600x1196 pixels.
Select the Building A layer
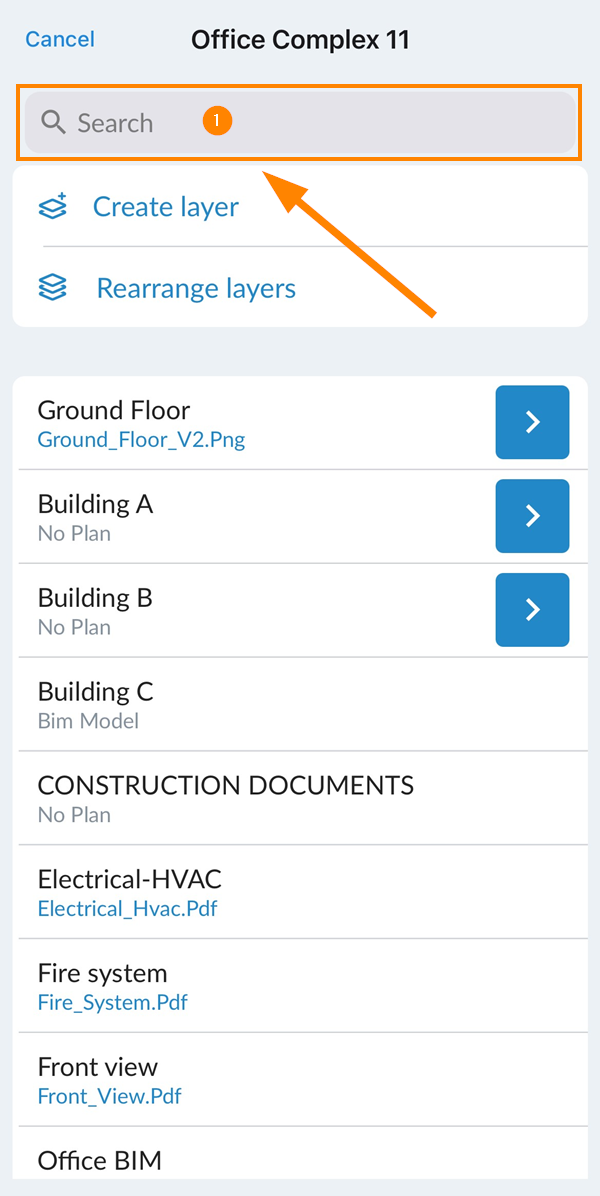click(x=255, y=516)
